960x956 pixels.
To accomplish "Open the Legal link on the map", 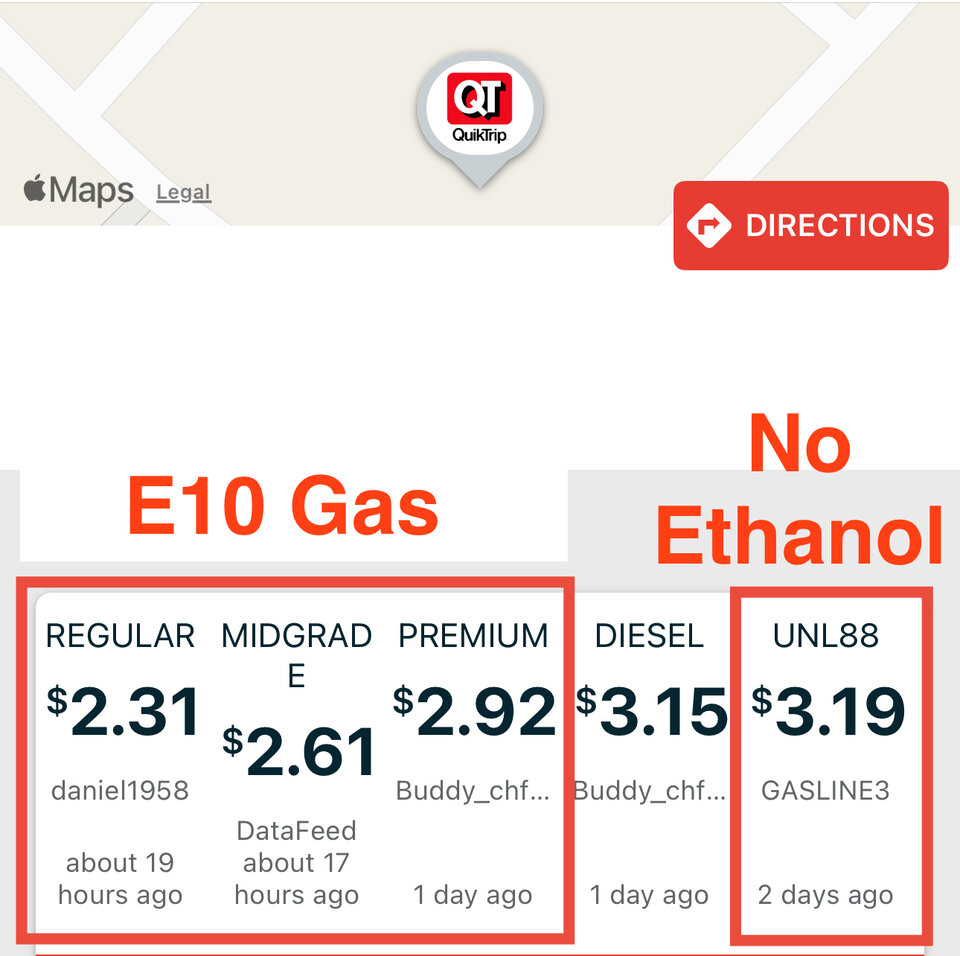I will click(183, 192).
